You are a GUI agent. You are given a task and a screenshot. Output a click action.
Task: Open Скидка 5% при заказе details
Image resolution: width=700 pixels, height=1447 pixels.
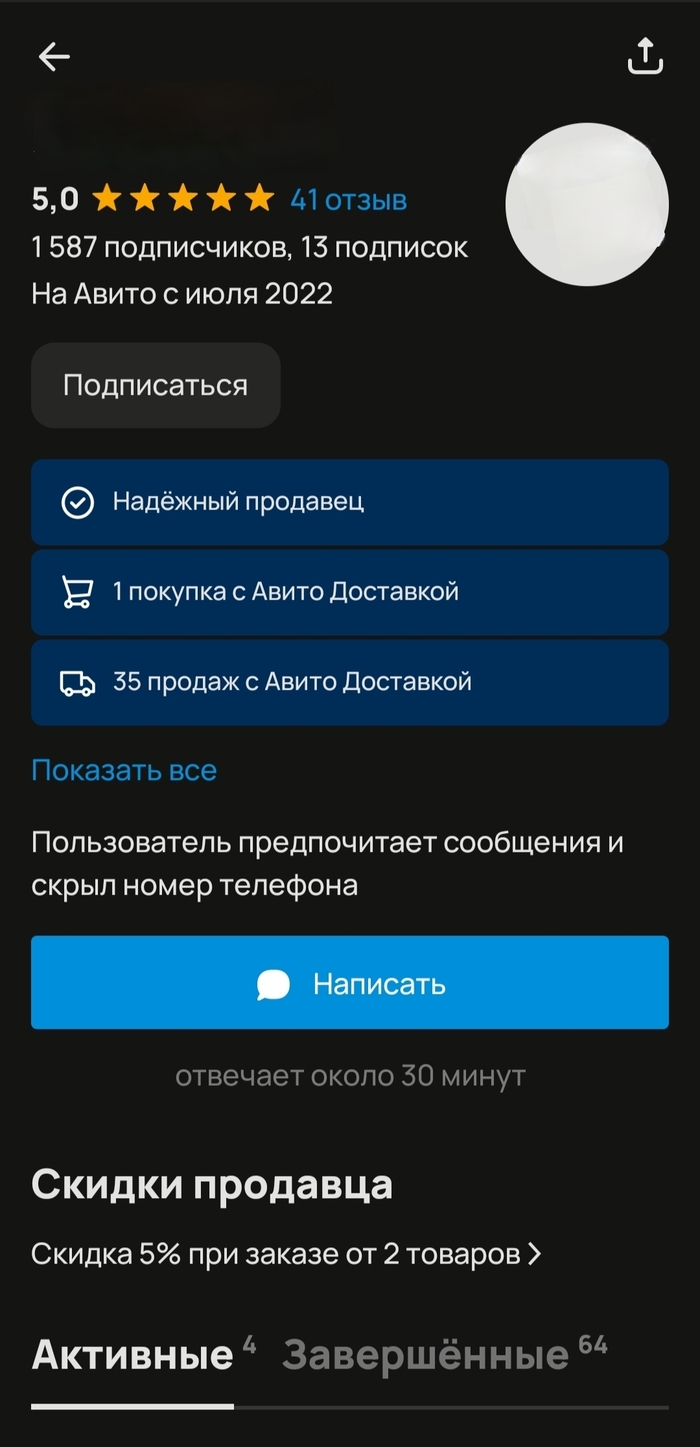coord(286,1253)
